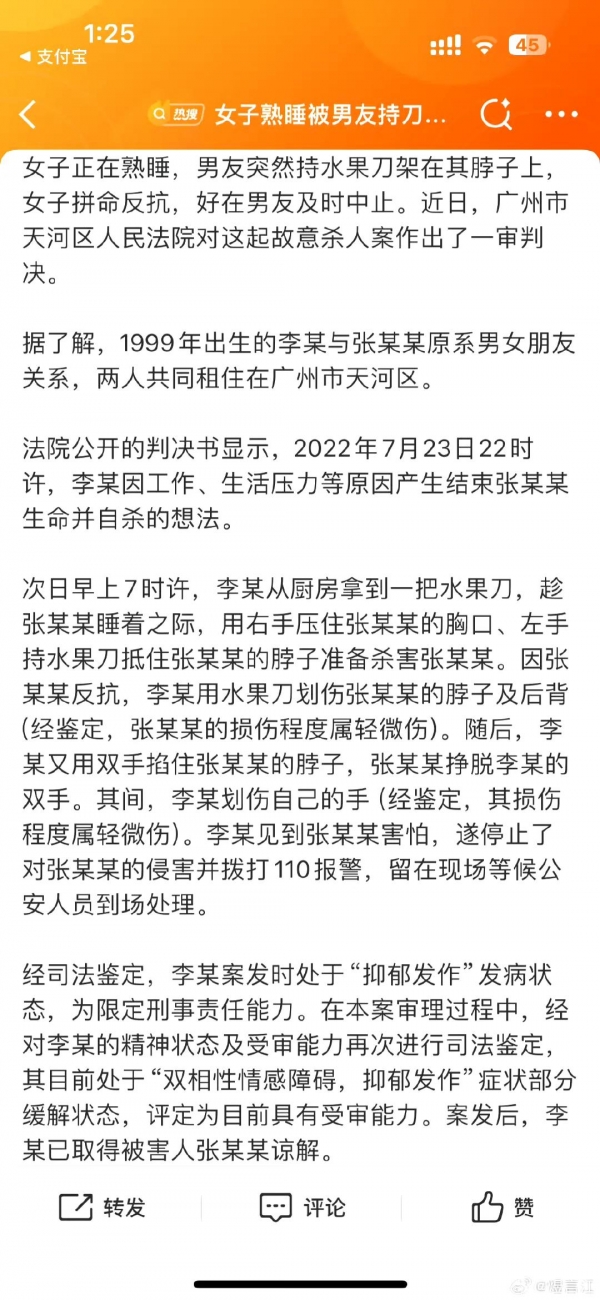Open the three-dot overflow menu
This screenshot has height=1300, width=600.
pyautogui.click(x=561, y=115)
